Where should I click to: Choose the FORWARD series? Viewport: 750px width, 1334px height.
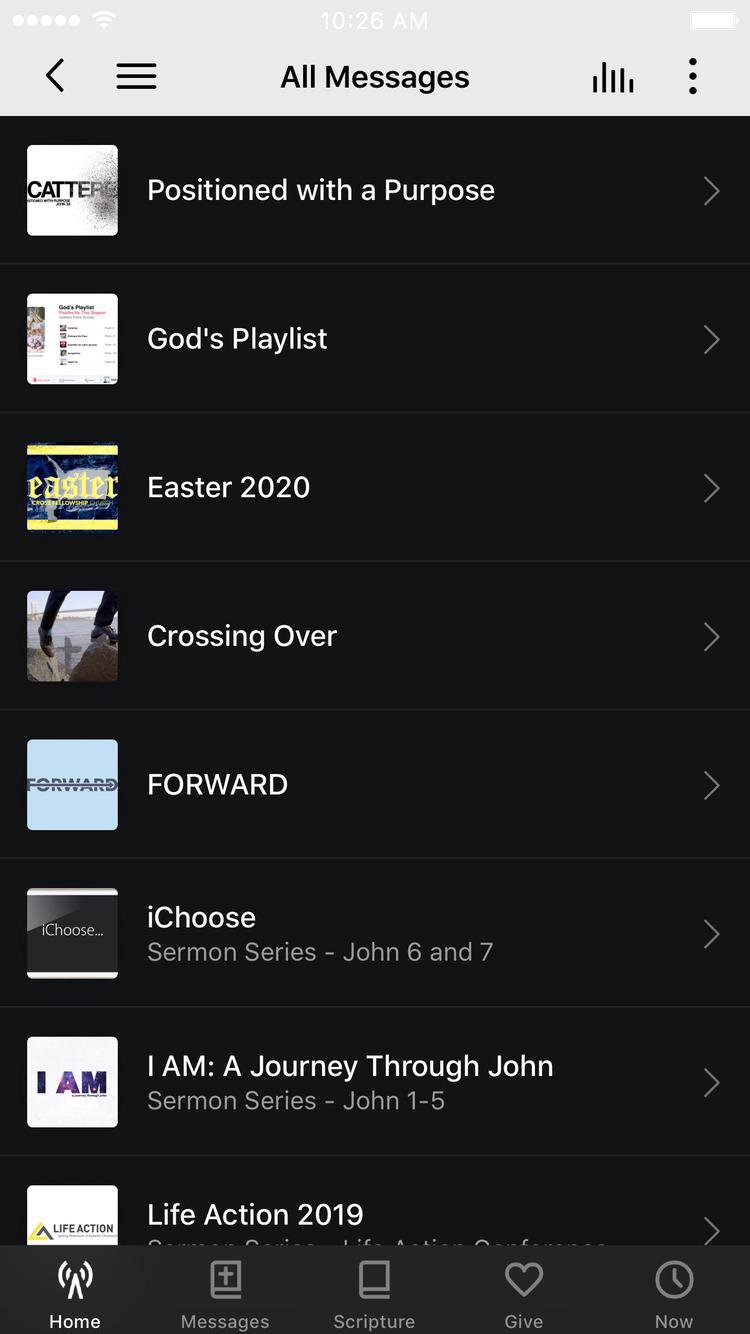374,785
